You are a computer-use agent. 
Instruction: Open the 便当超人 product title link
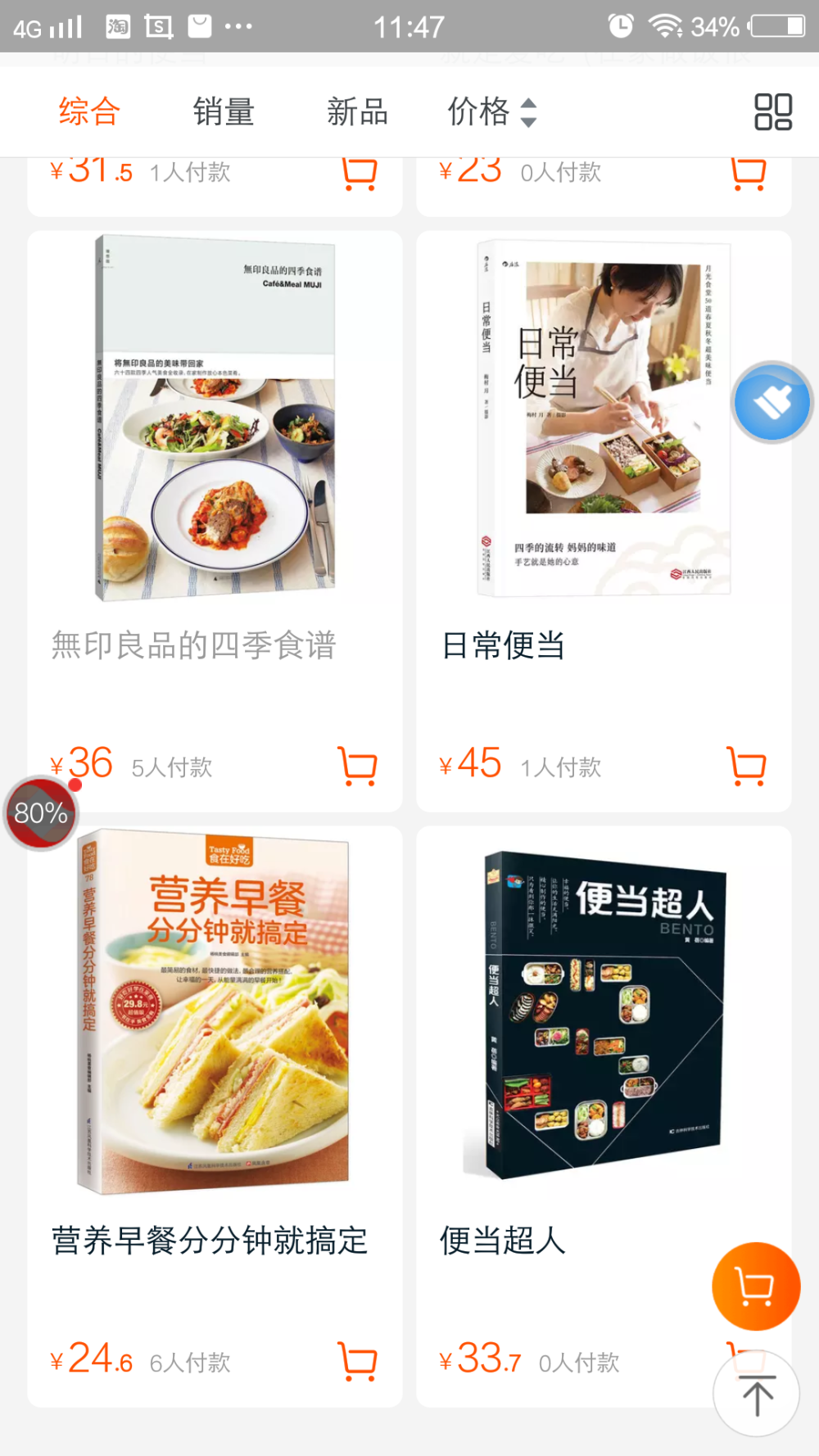pyautogui.click(x=502, y=1241)
